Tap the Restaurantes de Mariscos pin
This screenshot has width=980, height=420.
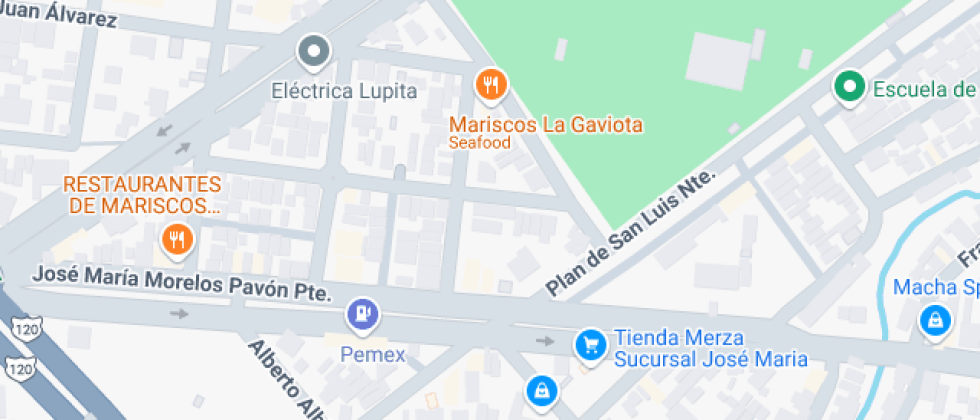click(177, 238)
